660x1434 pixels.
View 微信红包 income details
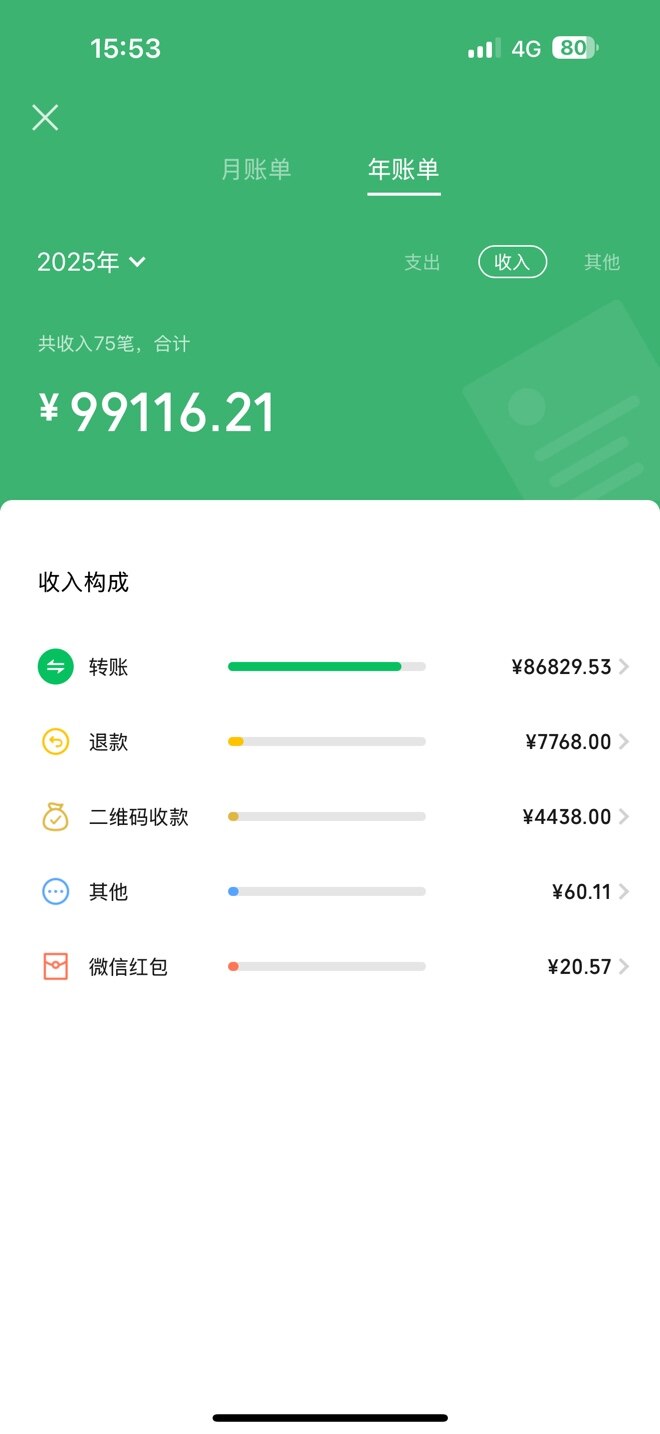point(330,967)
